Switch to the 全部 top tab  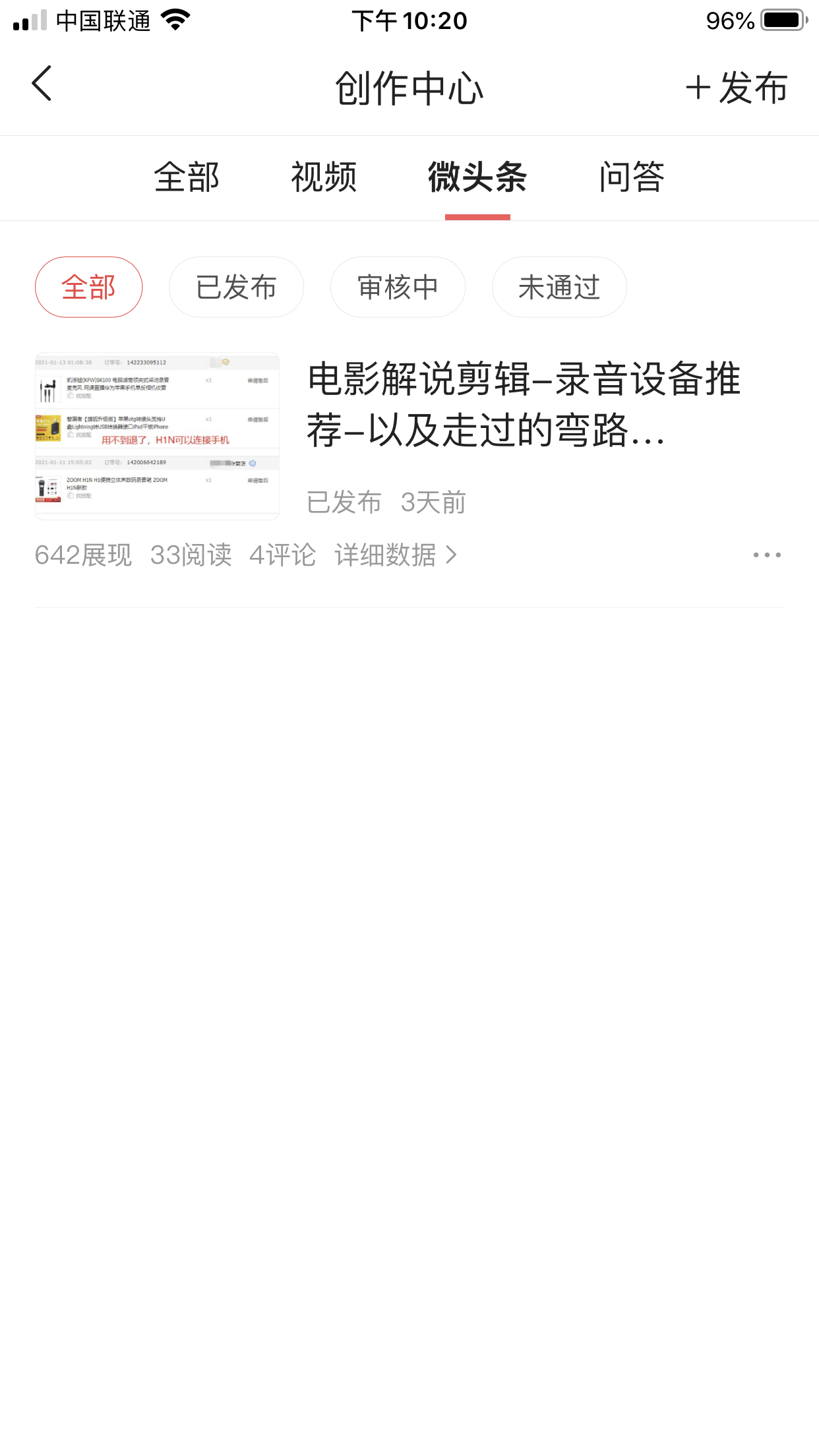coord(187,177)
